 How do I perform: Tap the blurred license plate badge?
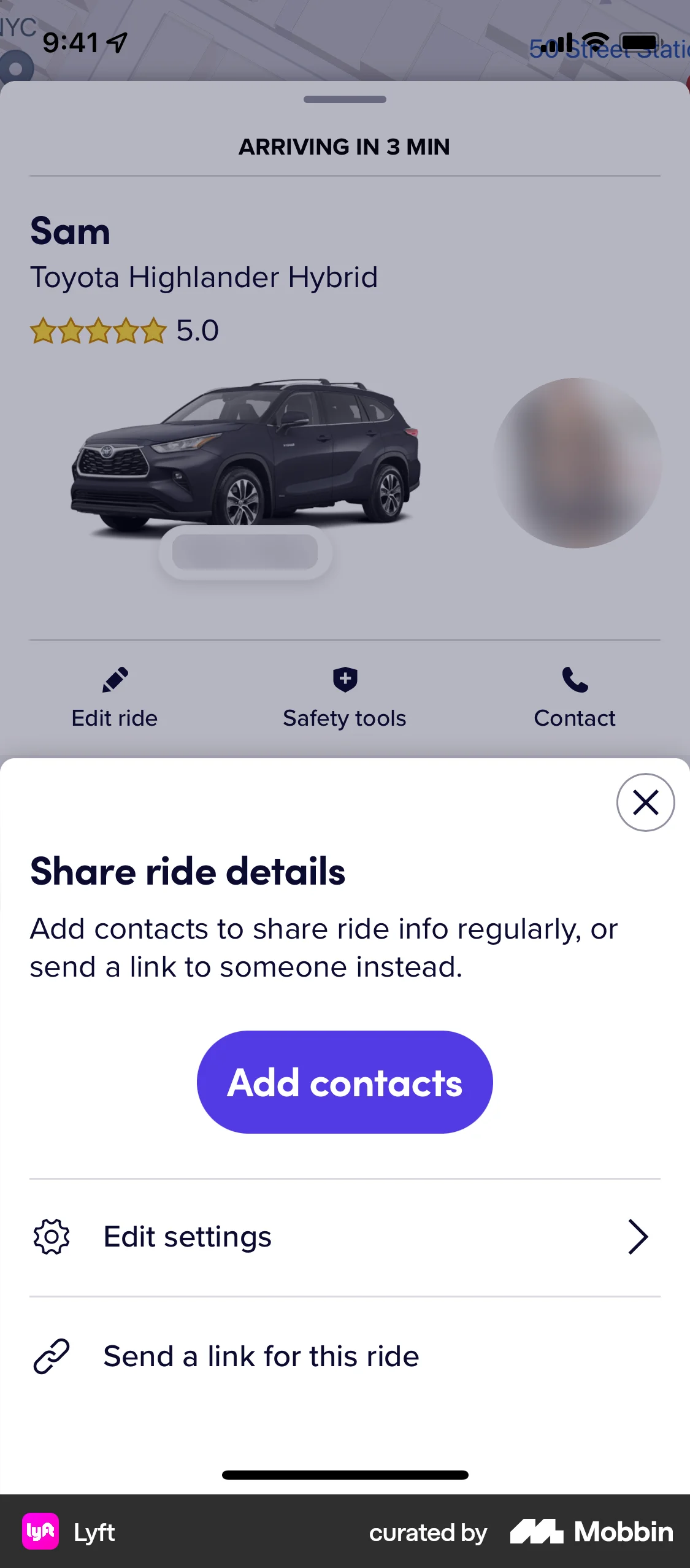click(244, 551)
